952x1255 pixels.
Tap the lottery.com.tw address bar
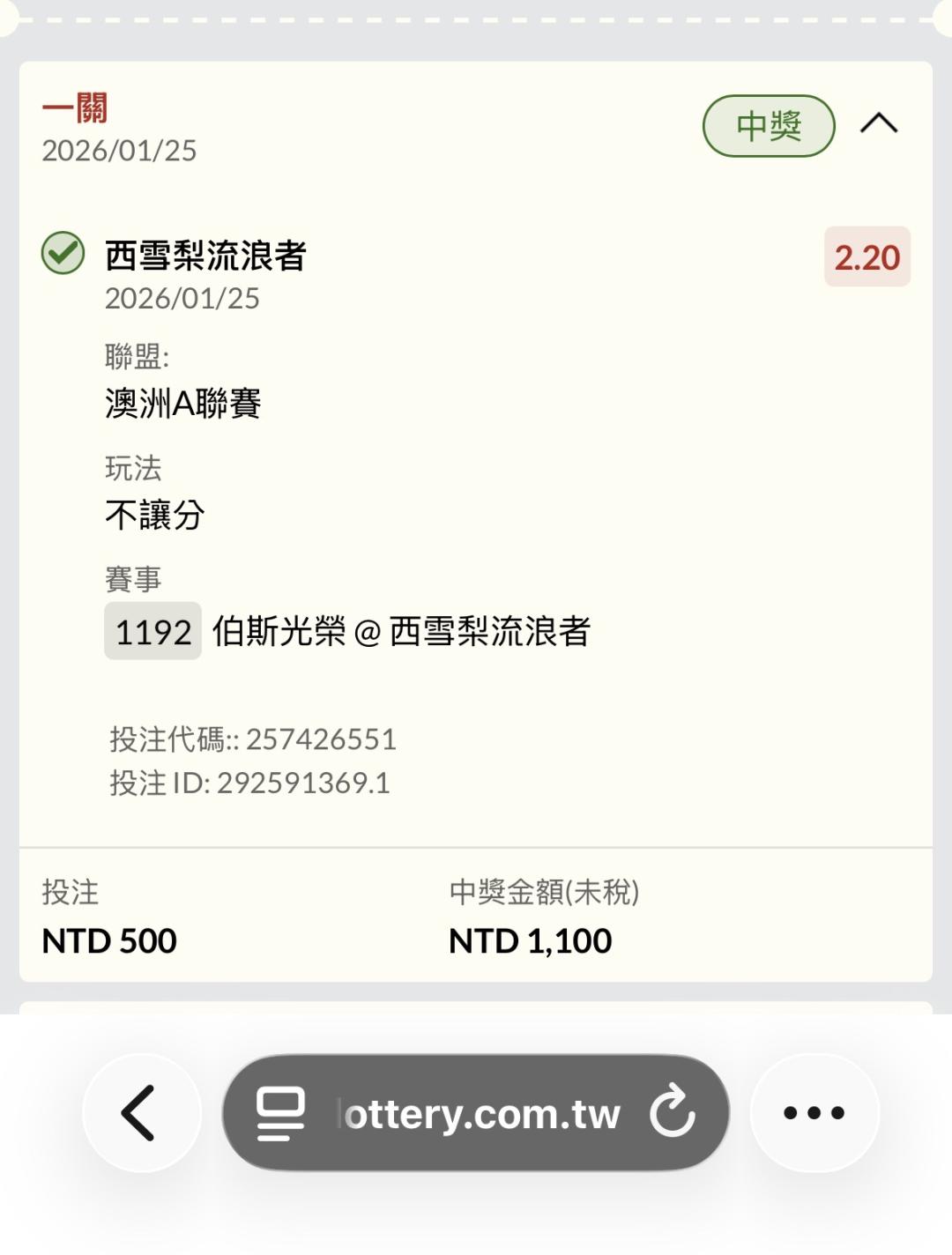click(481, 1115)
